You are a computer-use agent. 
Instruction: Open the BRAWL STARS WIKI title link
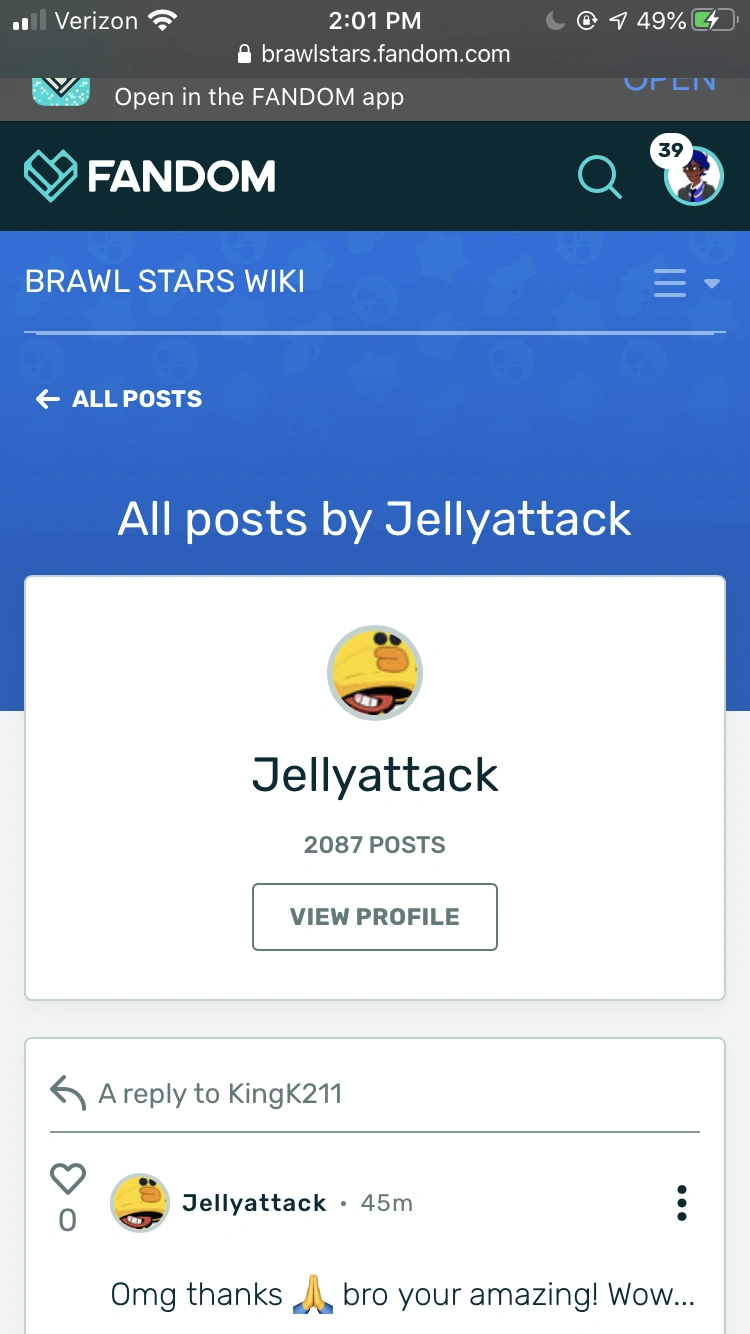(165, 282)
